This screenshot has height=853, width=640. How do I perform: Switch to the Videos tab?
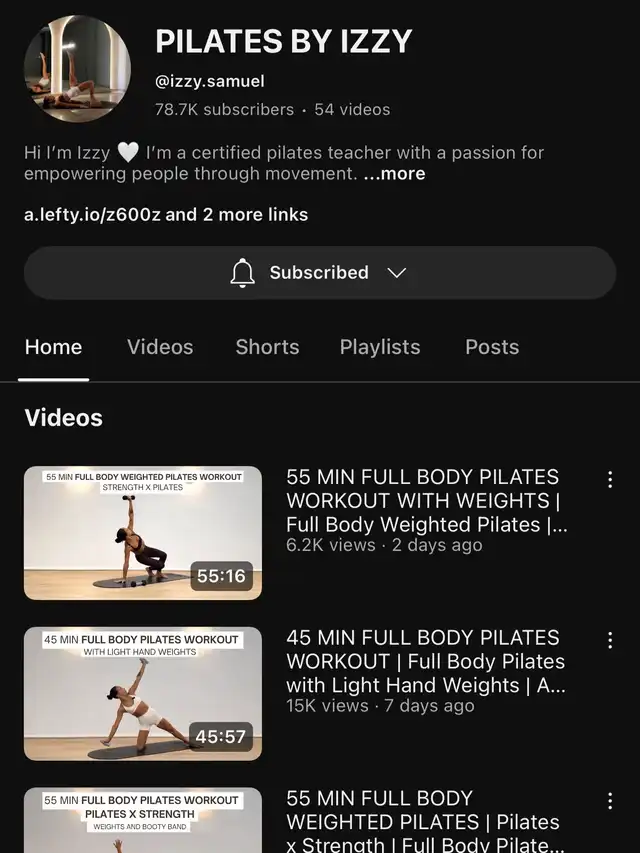click(160, 347)
